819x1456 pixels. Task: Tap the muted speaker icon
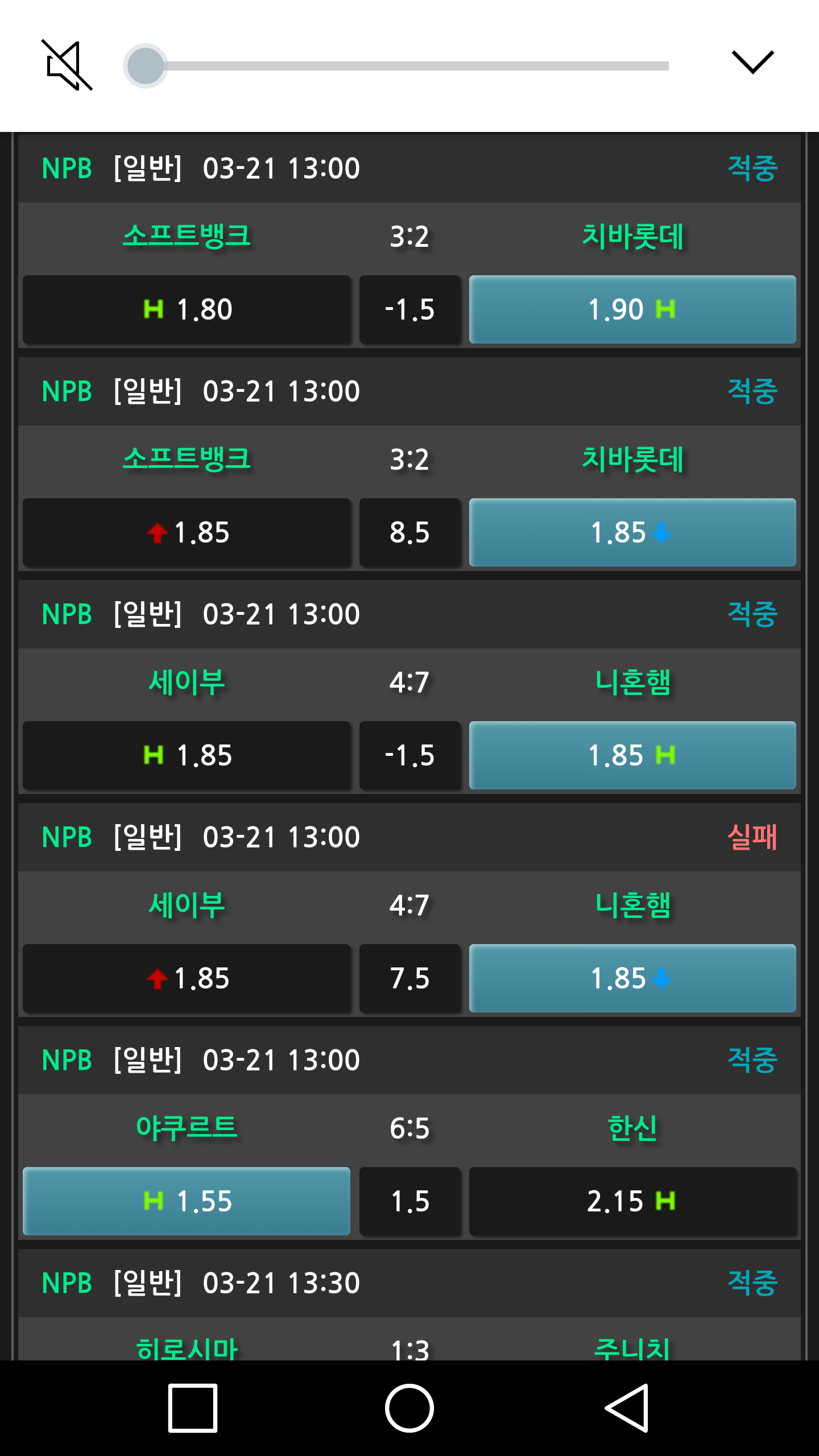pyautogui.click(x=67, y=65)
